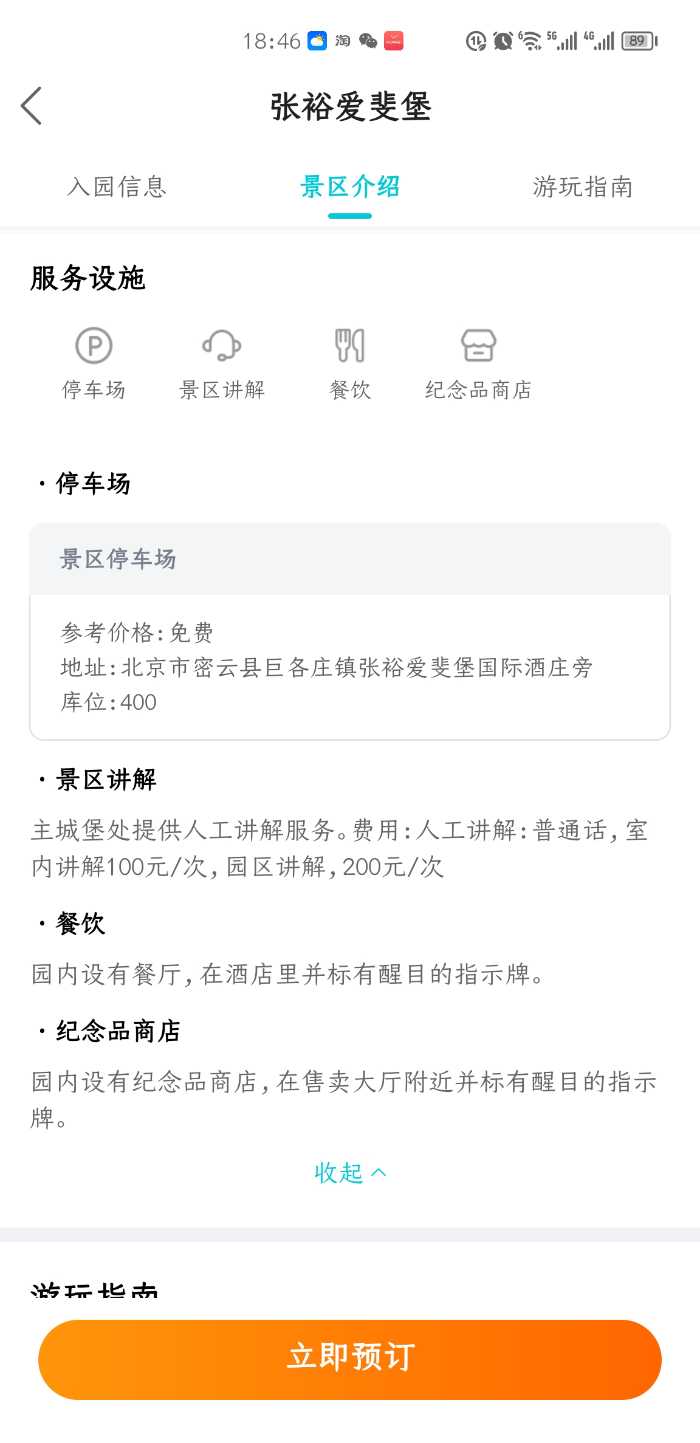Tap the 立即预订 booking button

tap(350, 1359)
